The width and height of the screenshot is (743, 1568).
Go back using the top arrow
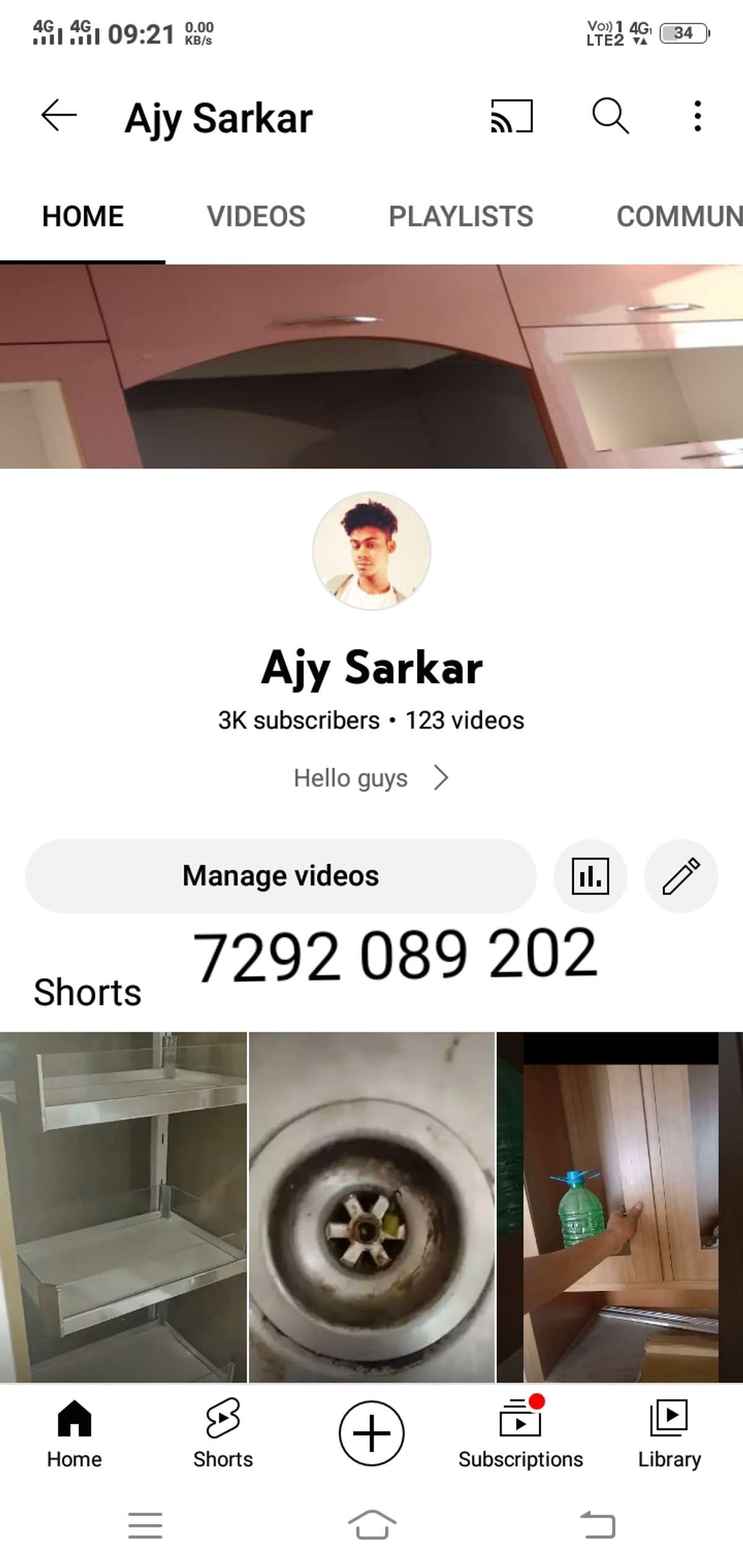click(x=59, y=116)
